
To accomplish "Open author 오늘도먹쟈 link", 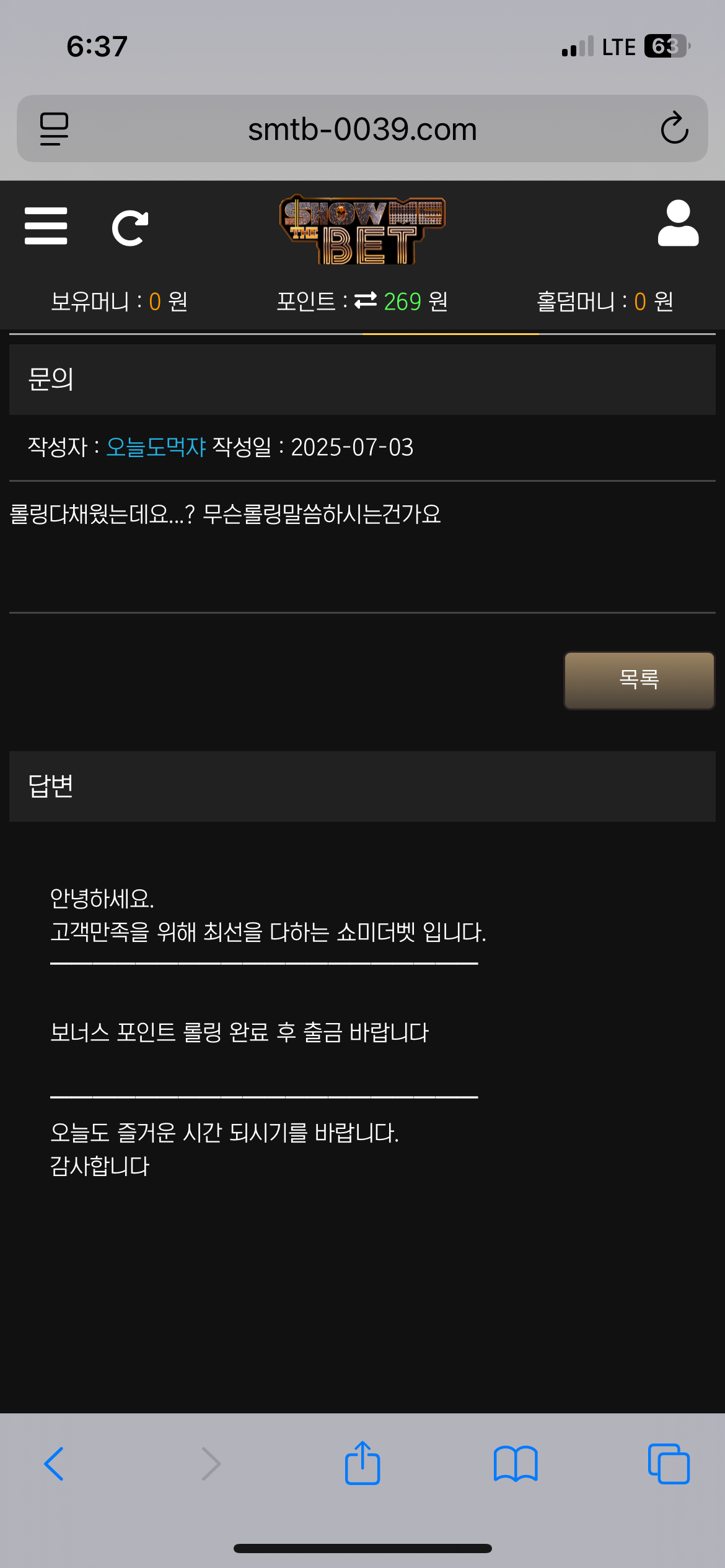I will 156,447.
